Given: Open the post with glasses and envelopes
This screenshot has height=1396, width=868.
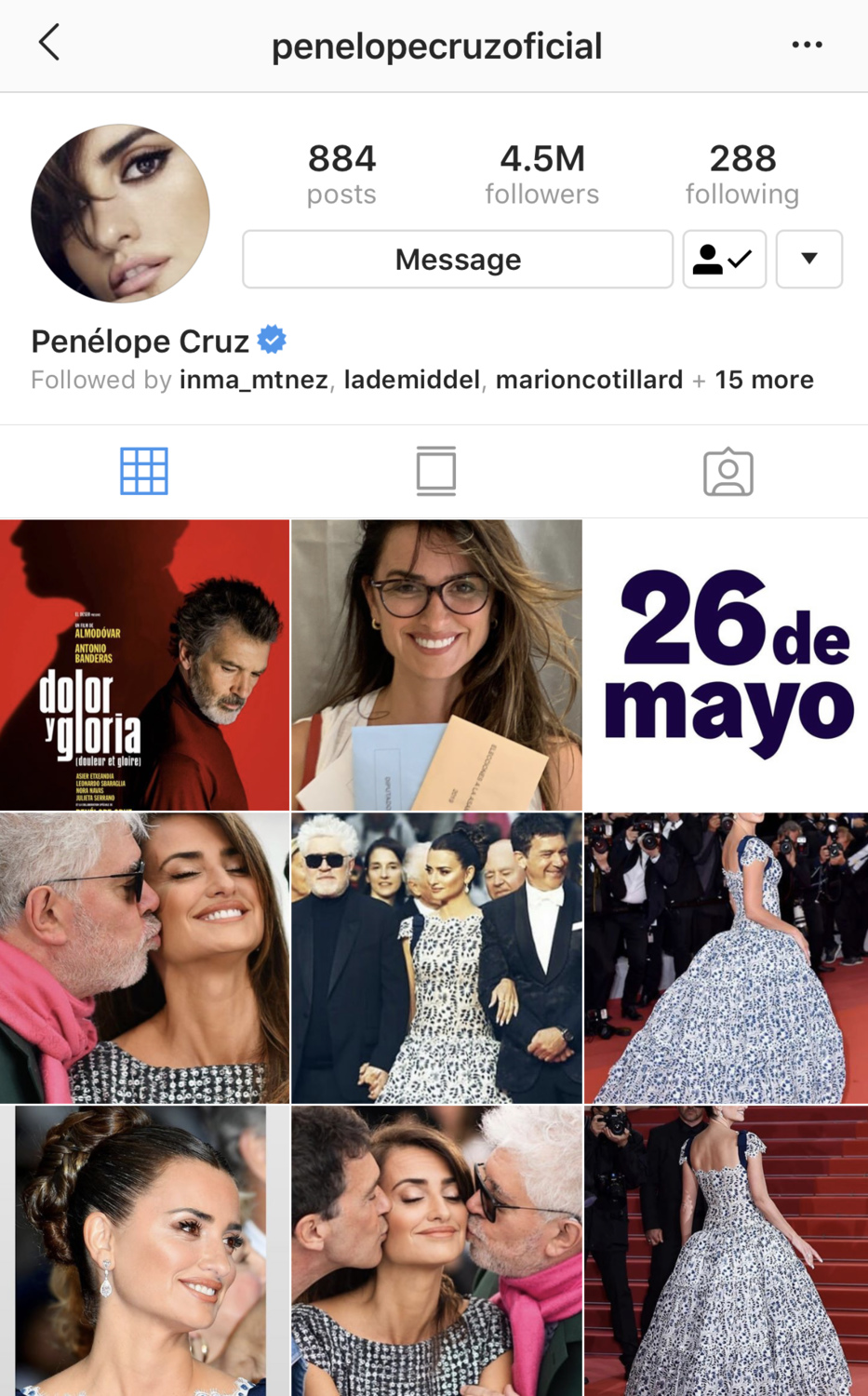Looking at the screenshot, I should click(436, 664).
